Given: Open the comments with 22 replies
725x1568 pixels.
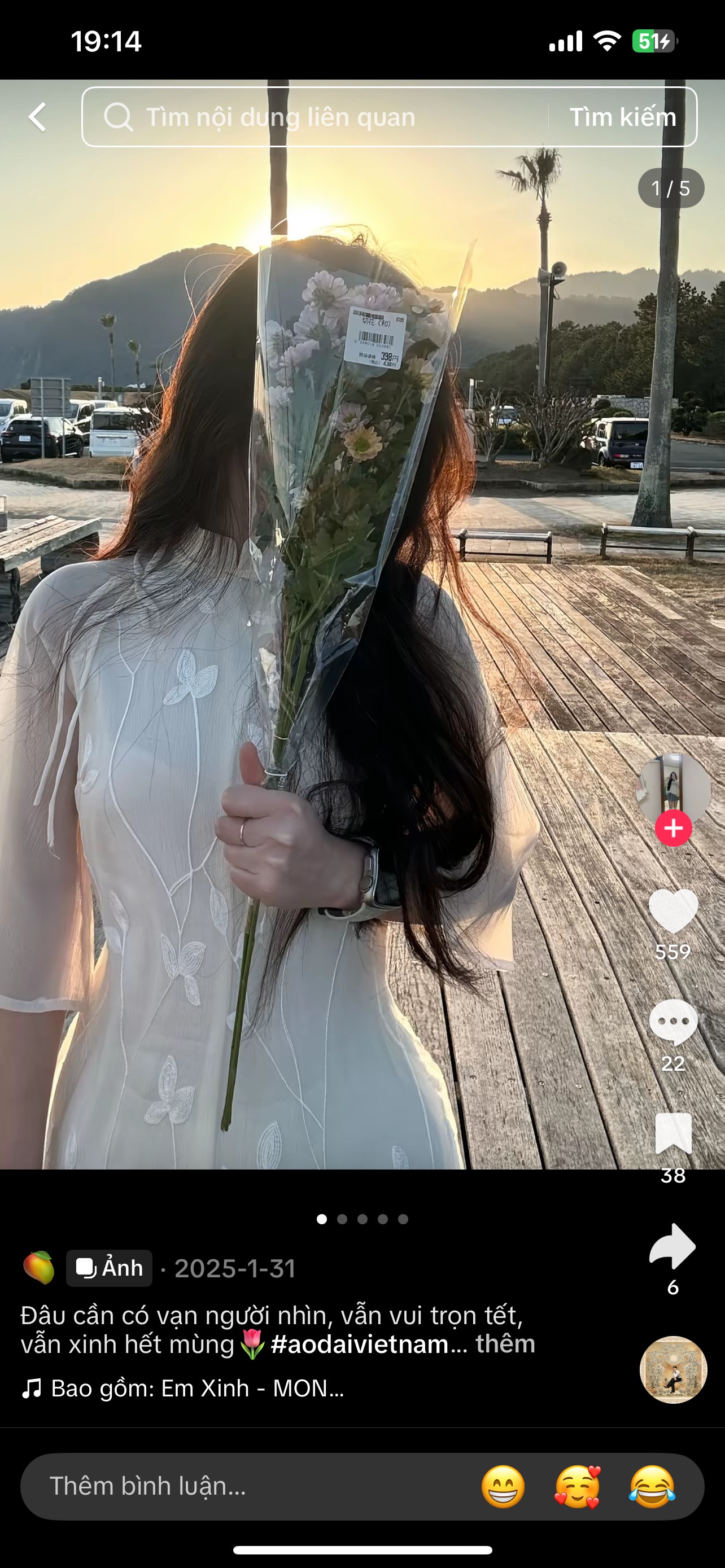Looking at the screenshot, I should coord(672,1022).
